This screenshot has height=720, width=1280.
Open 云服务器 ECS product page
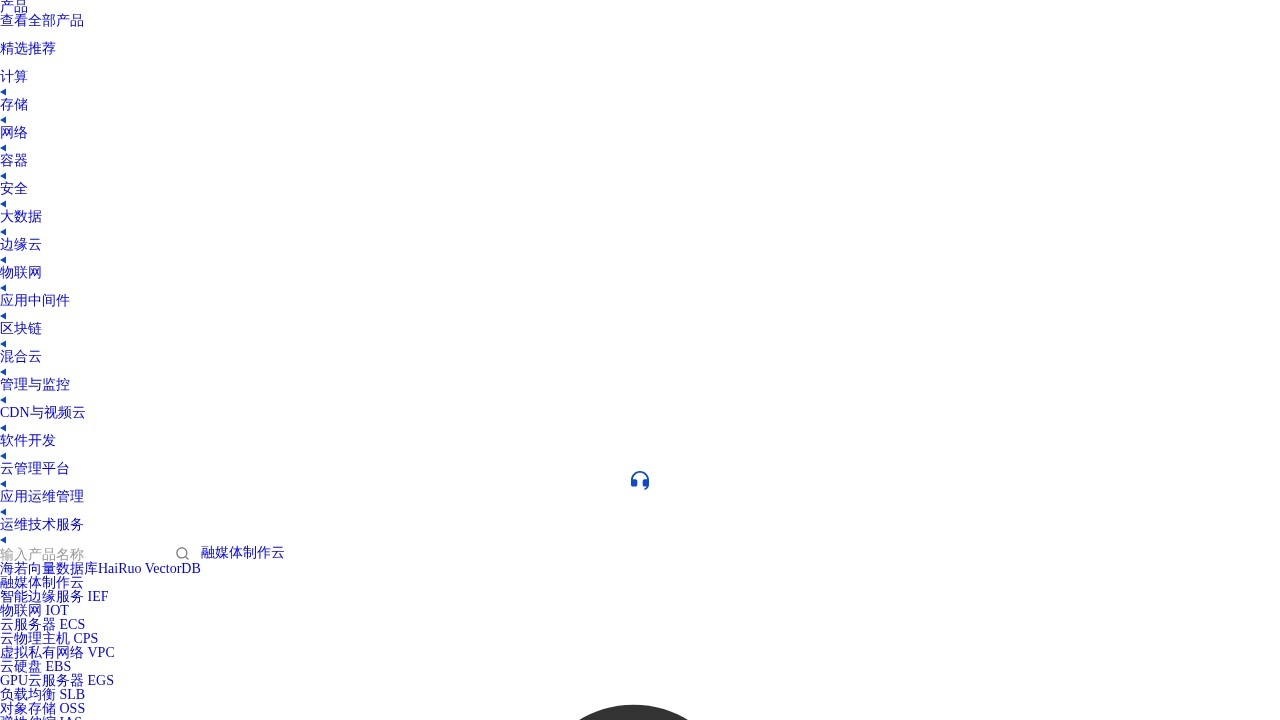click(43, 625)
